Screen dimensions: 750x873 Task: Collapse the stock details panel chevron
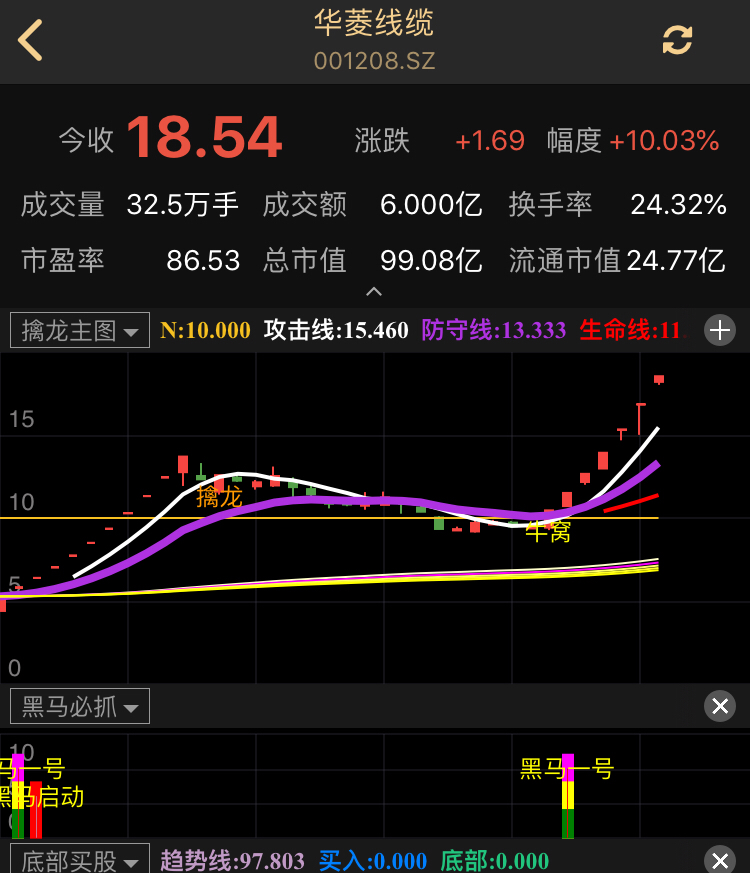(374, 292)
